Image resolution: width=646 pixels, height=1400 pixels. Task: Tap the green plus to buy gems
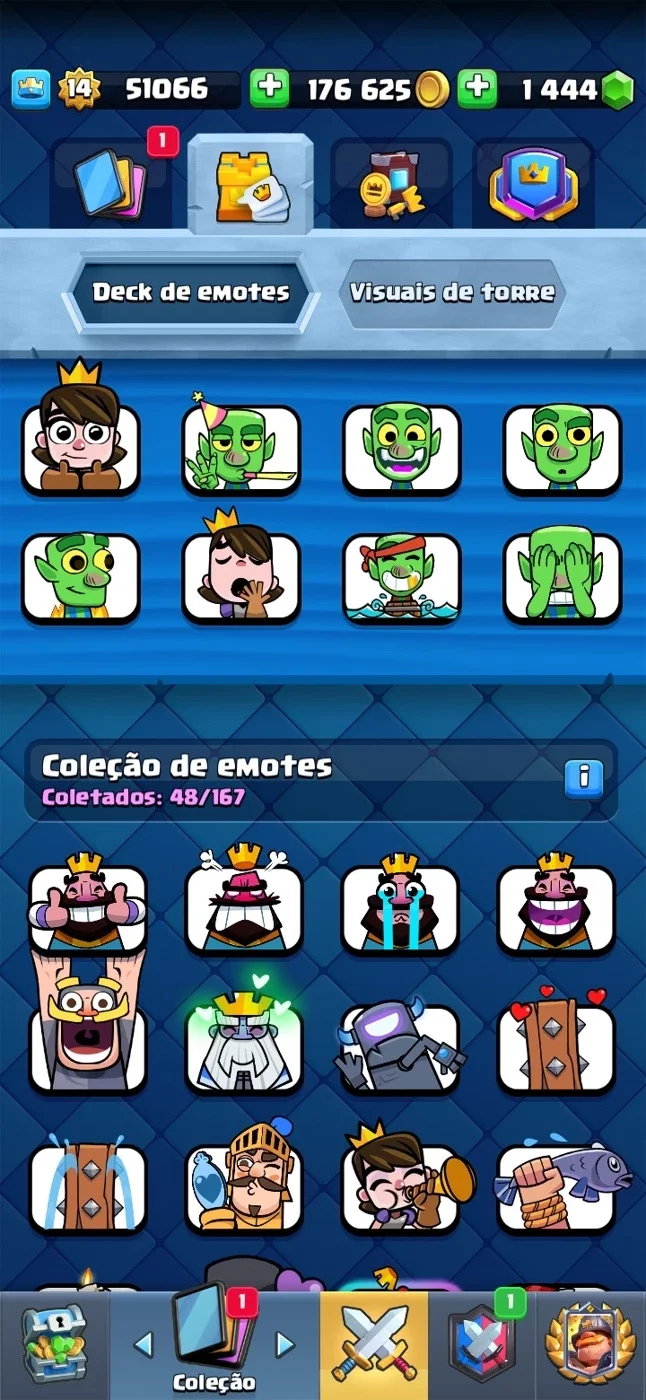[477, 90]
